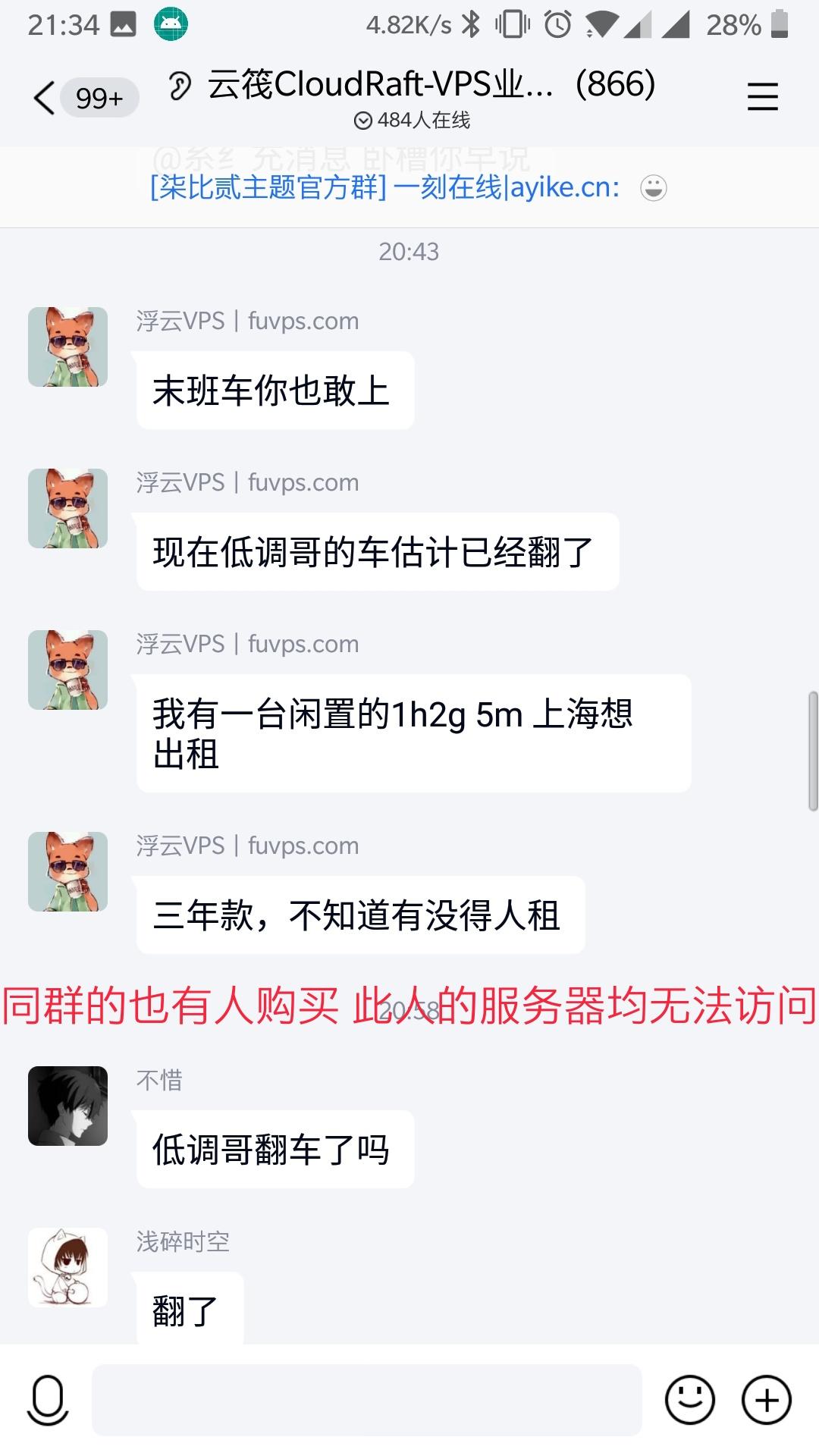Image resolution: width=819 pixels, height=1456 pixels.
Task: Open the plus attachments menu
Action: click(x=767, y=1400)
